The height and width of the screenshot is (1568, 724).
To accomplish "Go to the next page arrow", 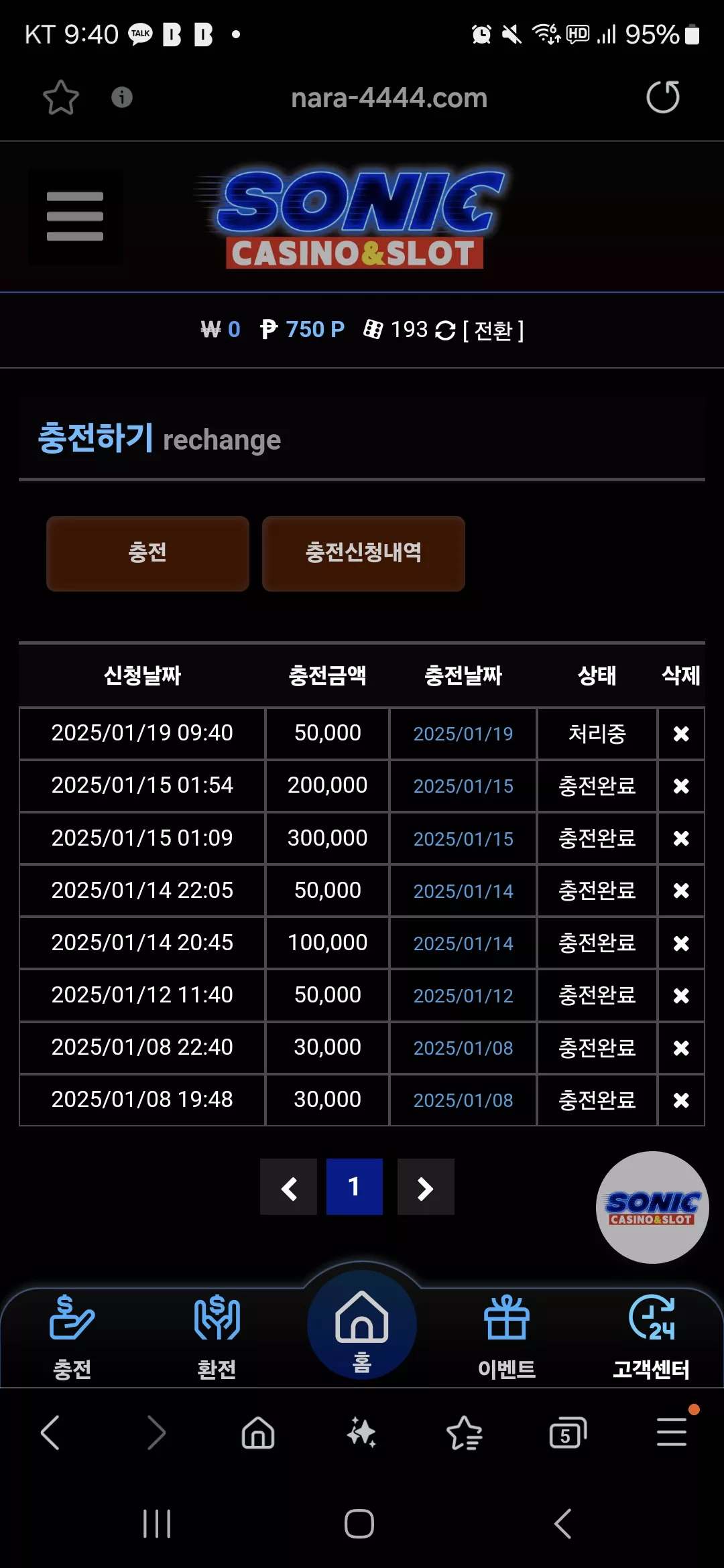I will click(x=426, y=1187).
